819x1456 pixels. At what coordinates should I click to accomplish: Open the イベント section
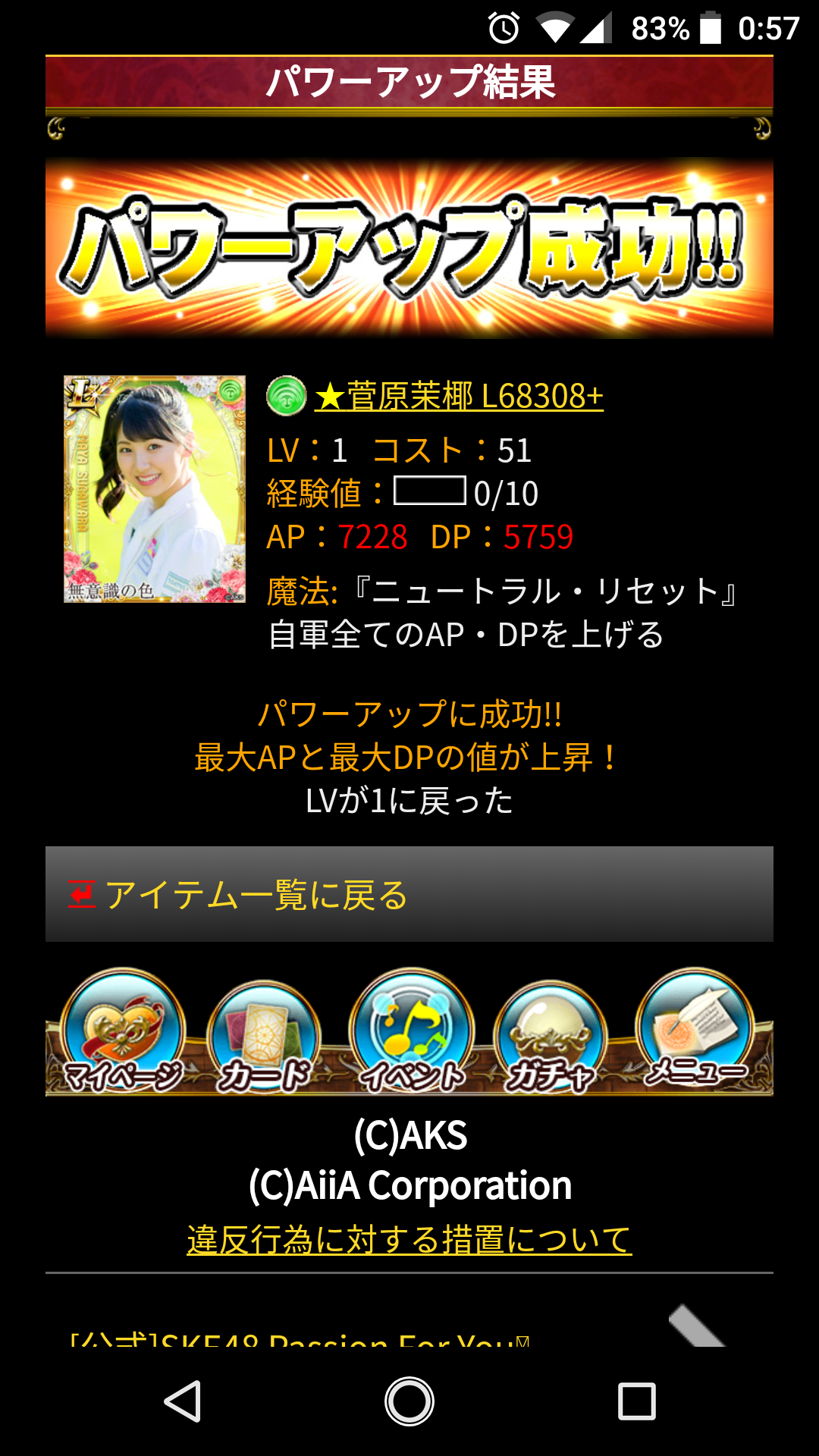[411, 1033]
